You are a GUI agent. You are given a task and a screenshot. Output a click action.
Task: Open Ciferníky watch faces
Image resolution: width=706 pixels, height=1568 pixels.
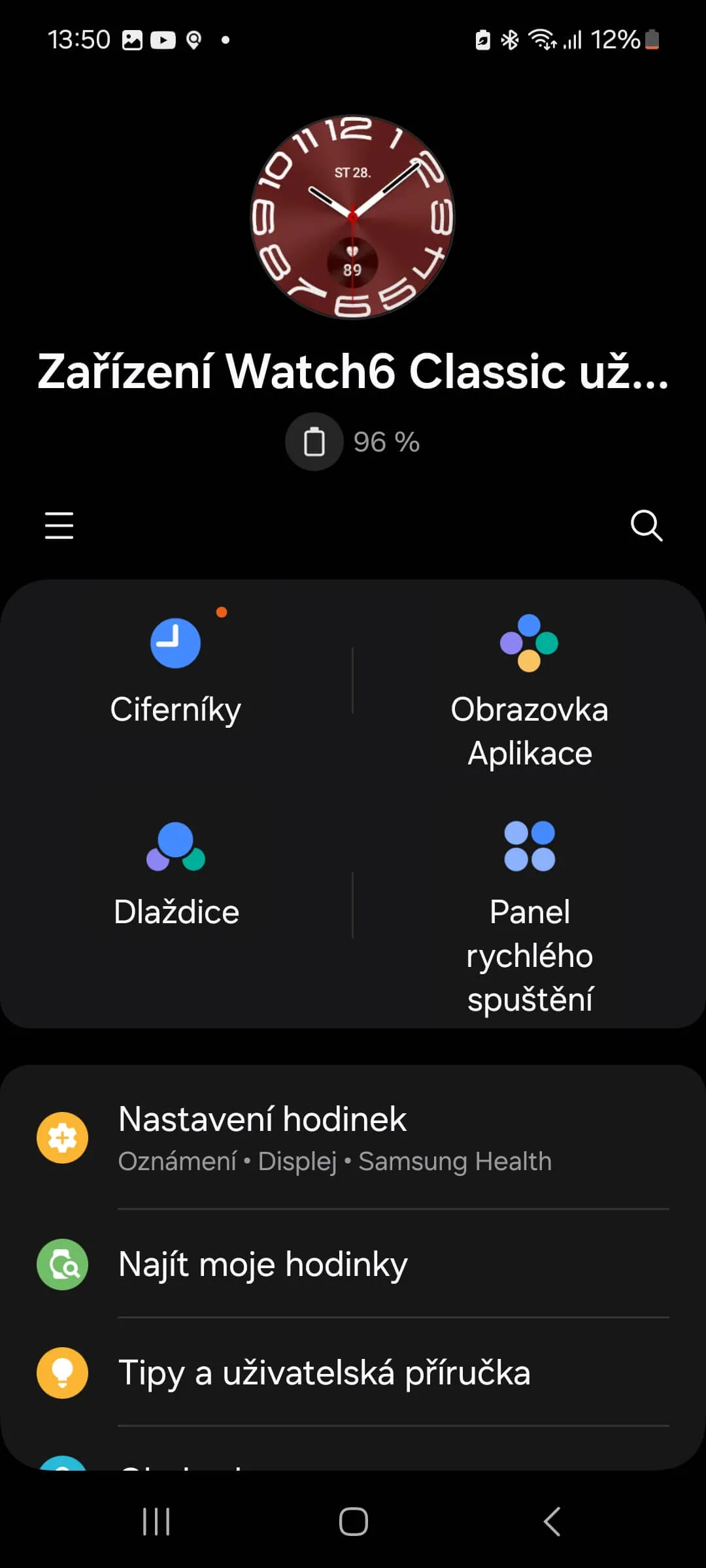176,673
